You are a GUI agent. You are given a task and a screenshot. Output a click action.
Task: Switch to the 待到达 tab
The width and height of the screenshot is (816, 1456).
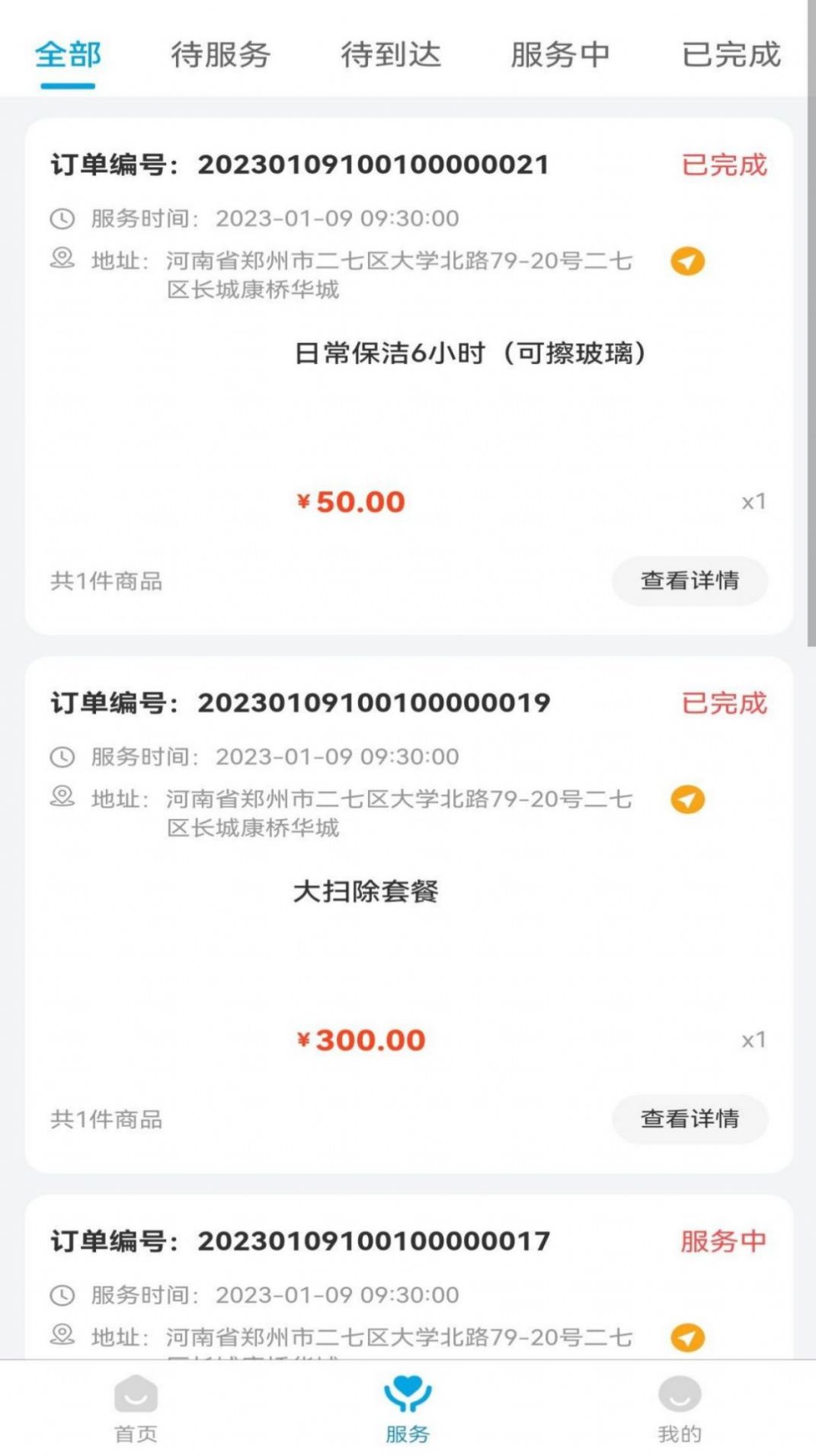pos(392,54)
